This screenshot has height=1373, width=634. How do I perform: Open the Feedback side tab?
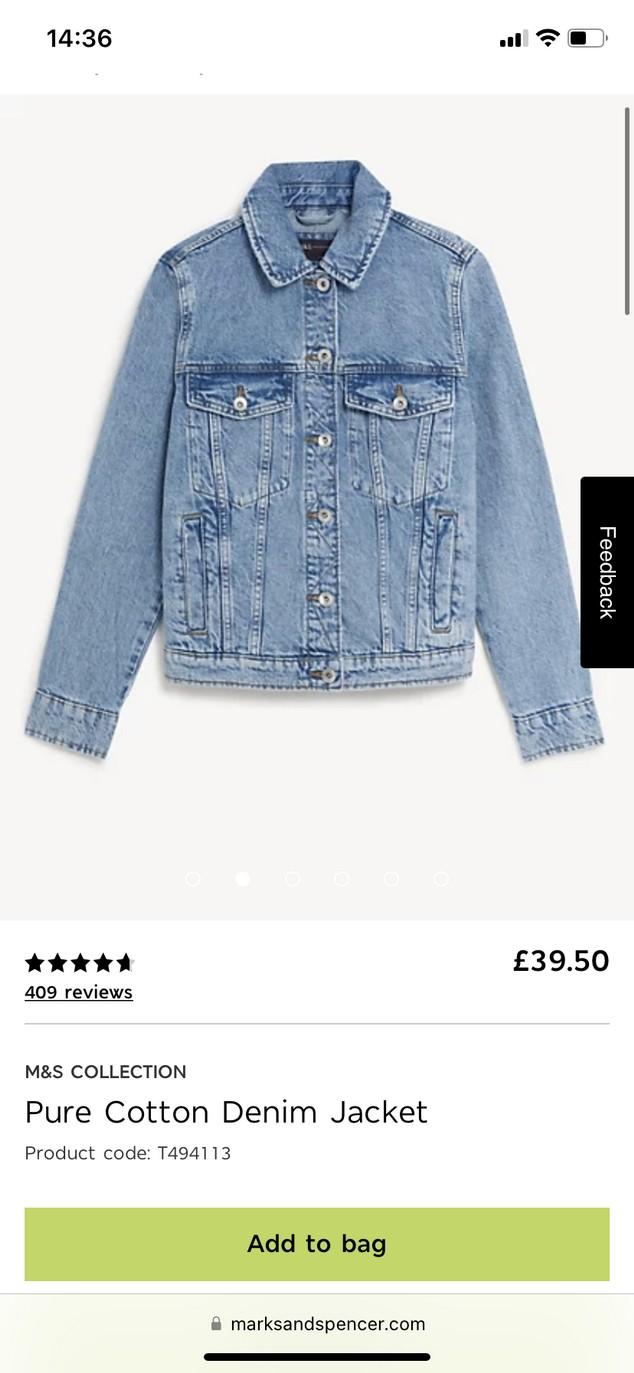(x=606, y=572)
